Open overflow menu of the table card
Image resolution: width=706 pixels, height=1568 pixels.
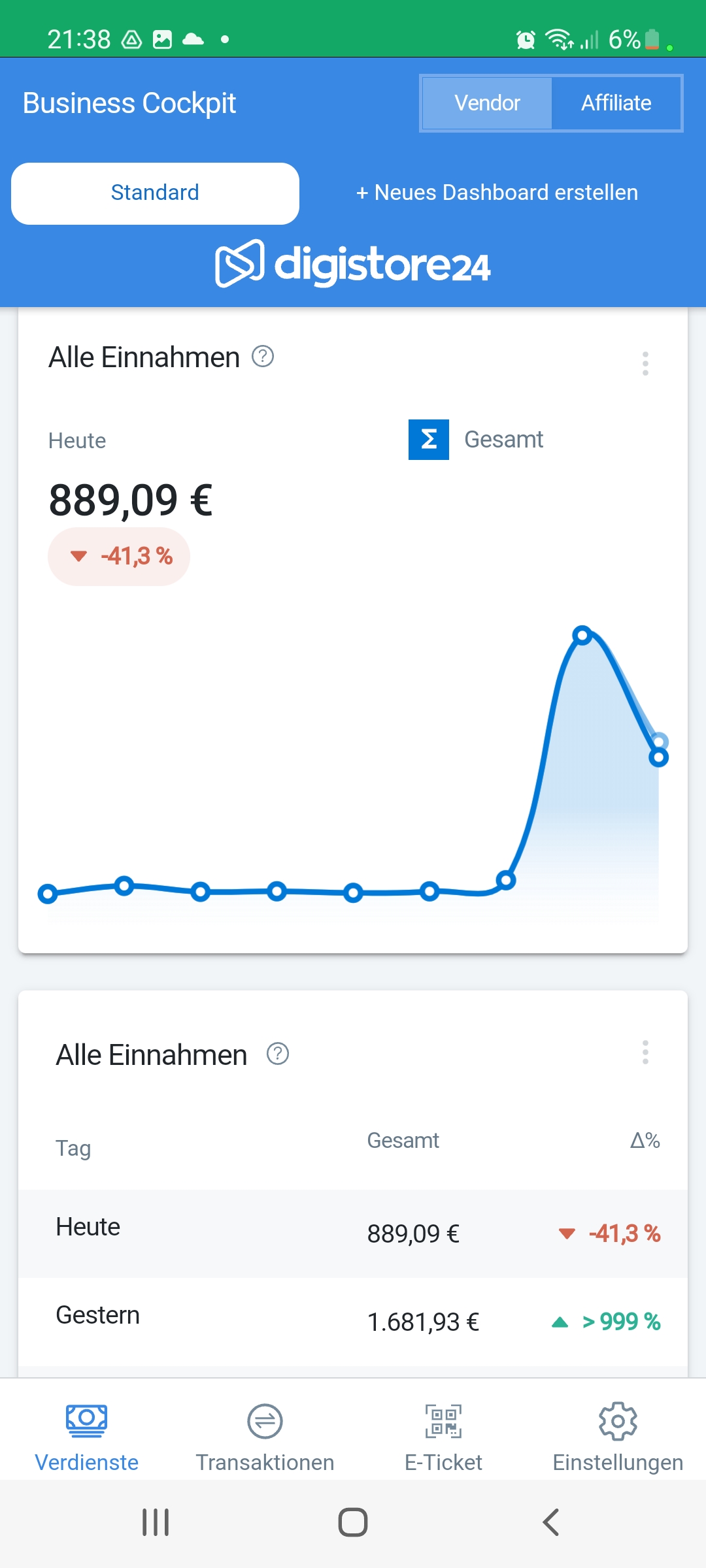coord(645,1052)
